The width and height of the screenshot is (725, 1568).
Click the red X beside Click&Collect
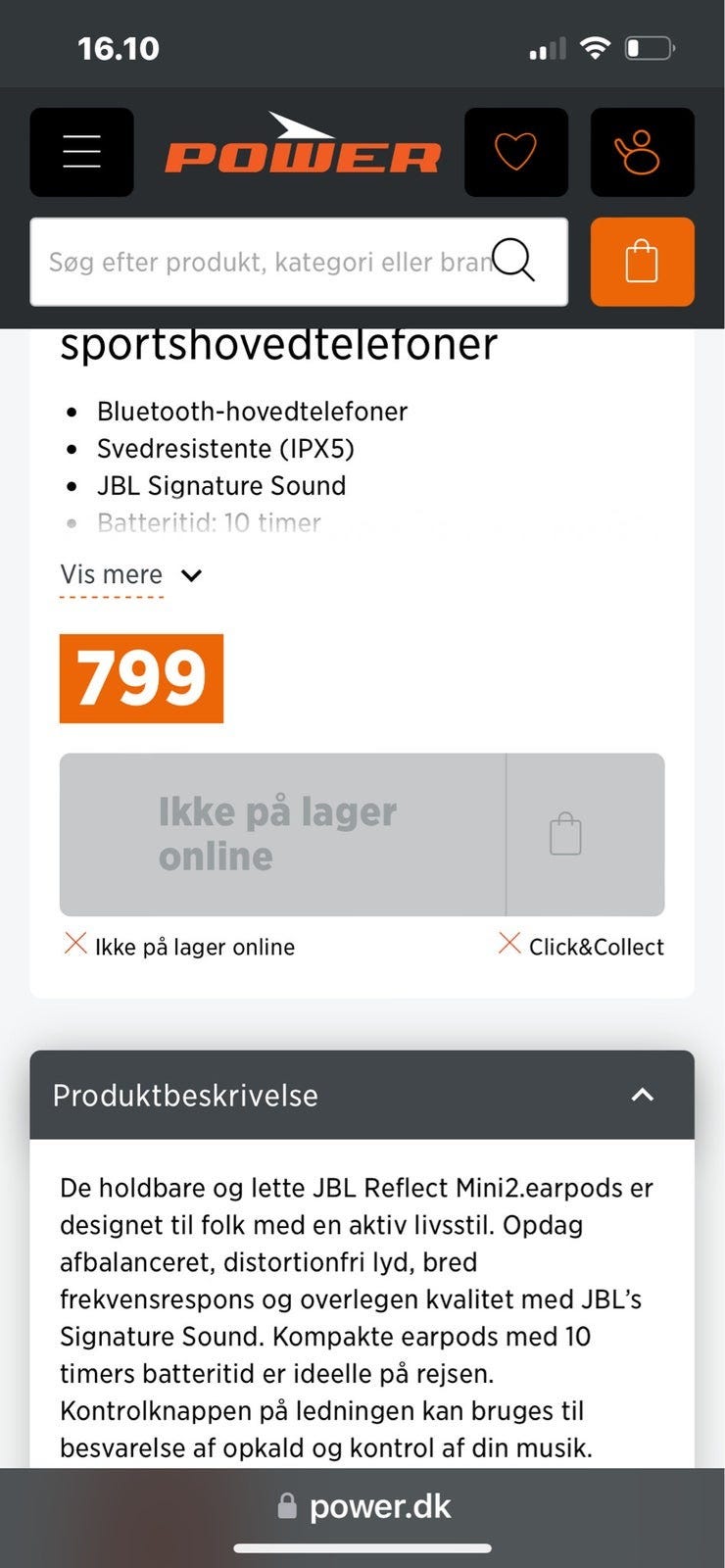(x=508, y=944)
